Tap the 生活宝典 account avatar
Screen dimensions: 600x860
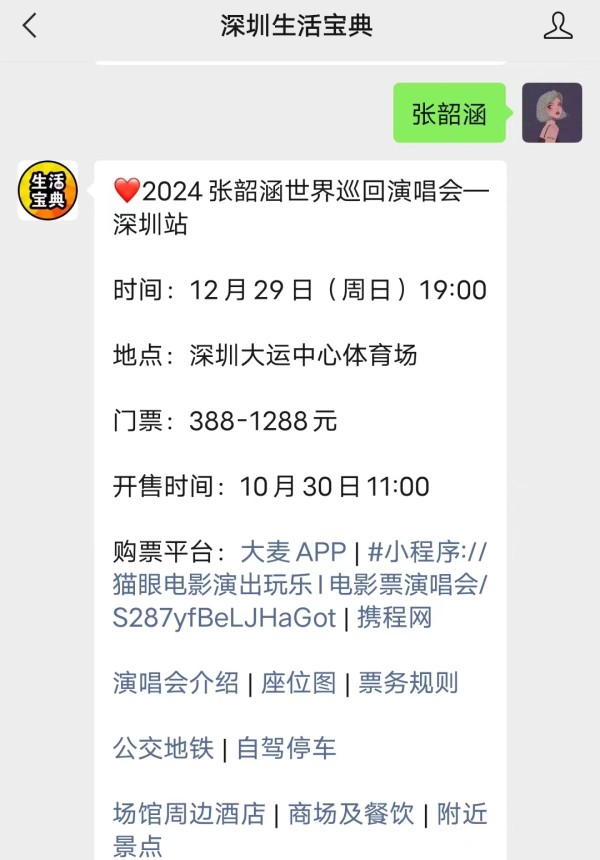[47, 190]
